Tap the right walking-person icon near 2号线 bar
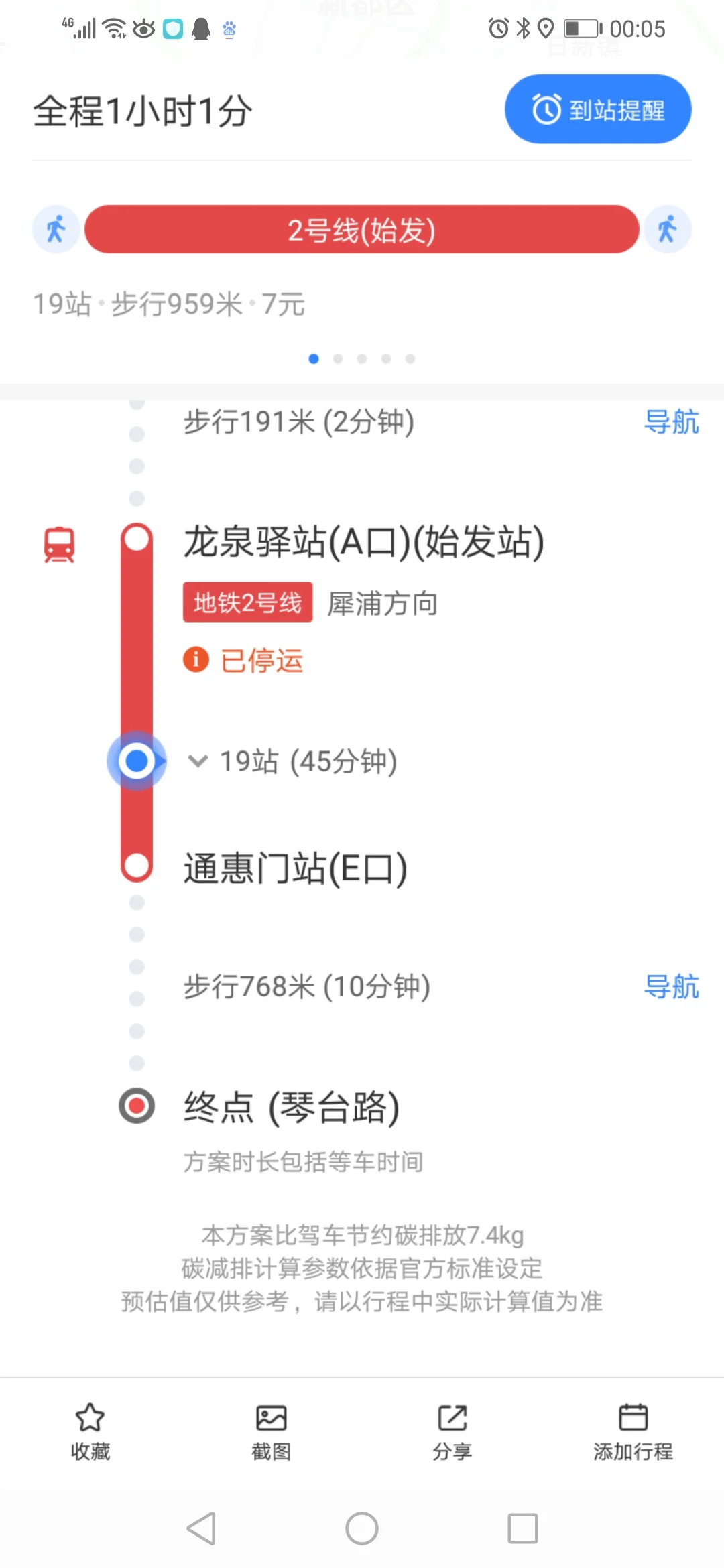 coord(668,228)
